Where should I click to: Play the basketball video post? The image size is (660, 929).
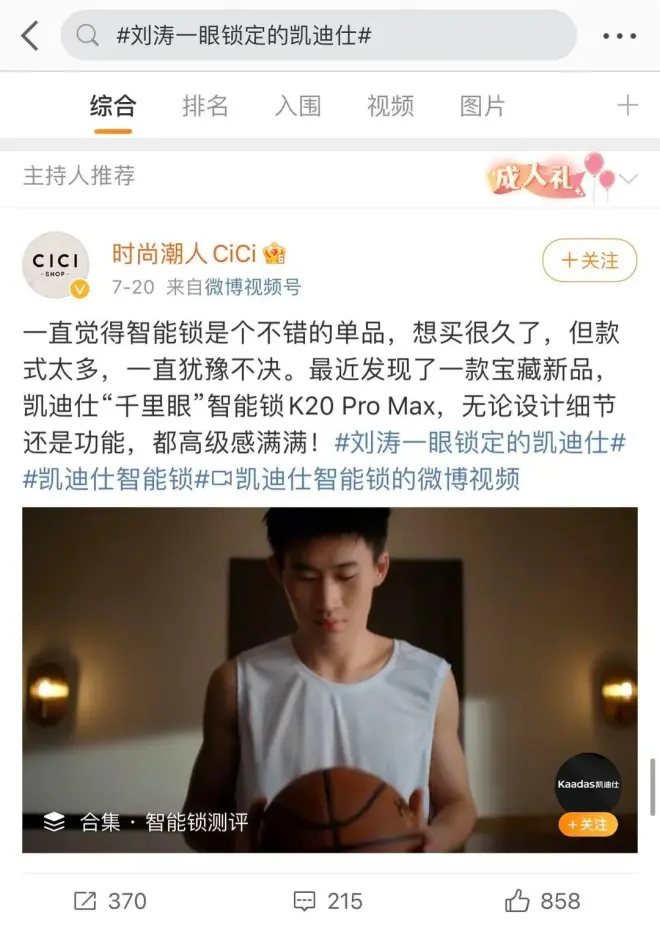click(330, 680)
